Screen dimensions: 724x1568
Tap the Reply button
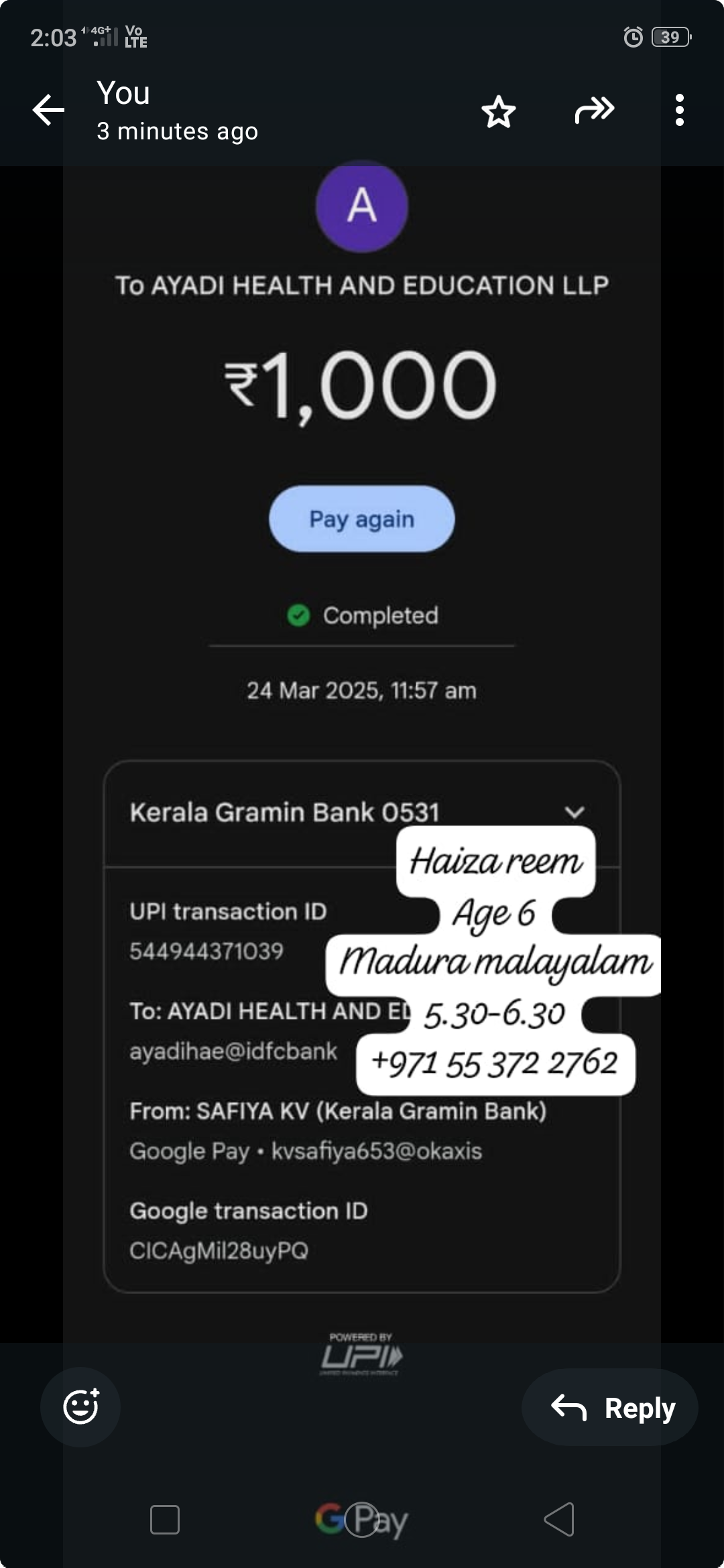[610, 1407]
